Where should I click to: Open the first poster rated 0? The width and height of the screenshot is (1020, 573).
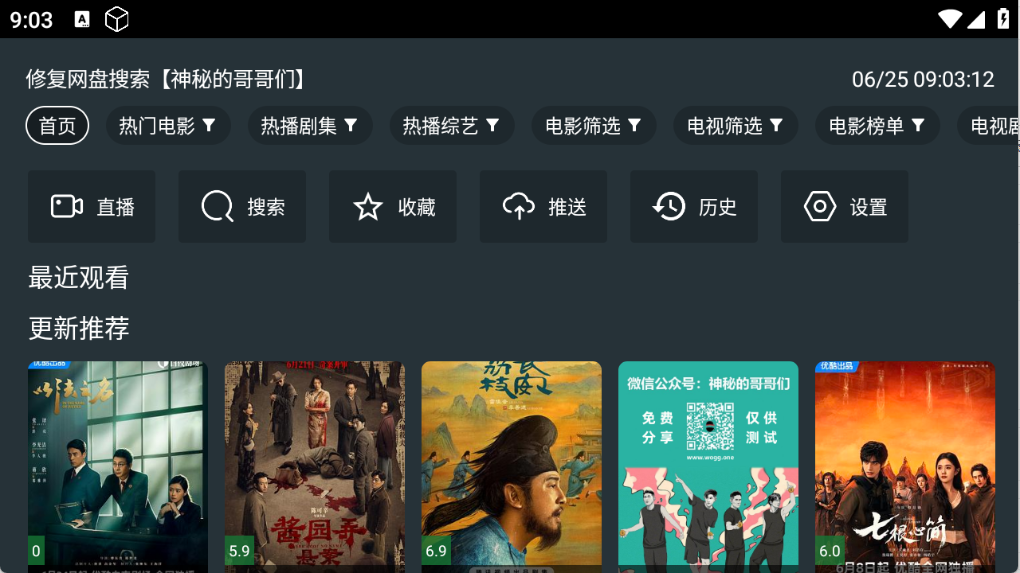118,465
